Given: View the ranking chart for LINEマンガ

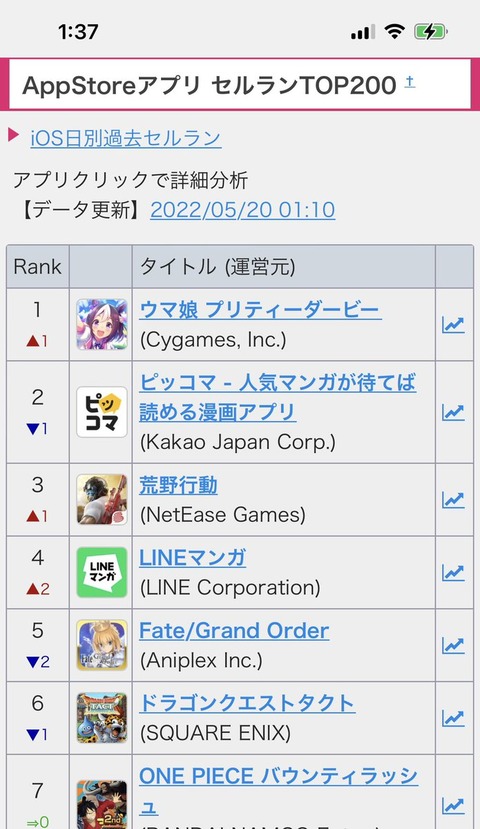Looking at the screenshot, I should [x=453, y=573].
